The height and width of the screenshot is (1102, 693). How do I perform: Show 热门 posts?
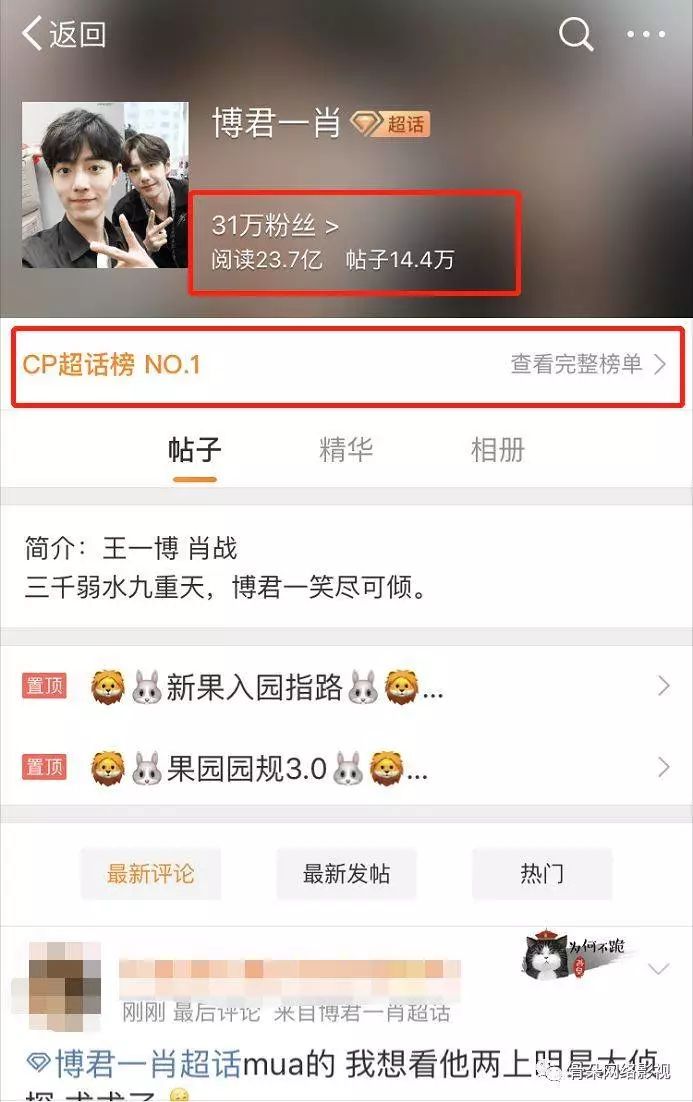[x=541, y=873]
